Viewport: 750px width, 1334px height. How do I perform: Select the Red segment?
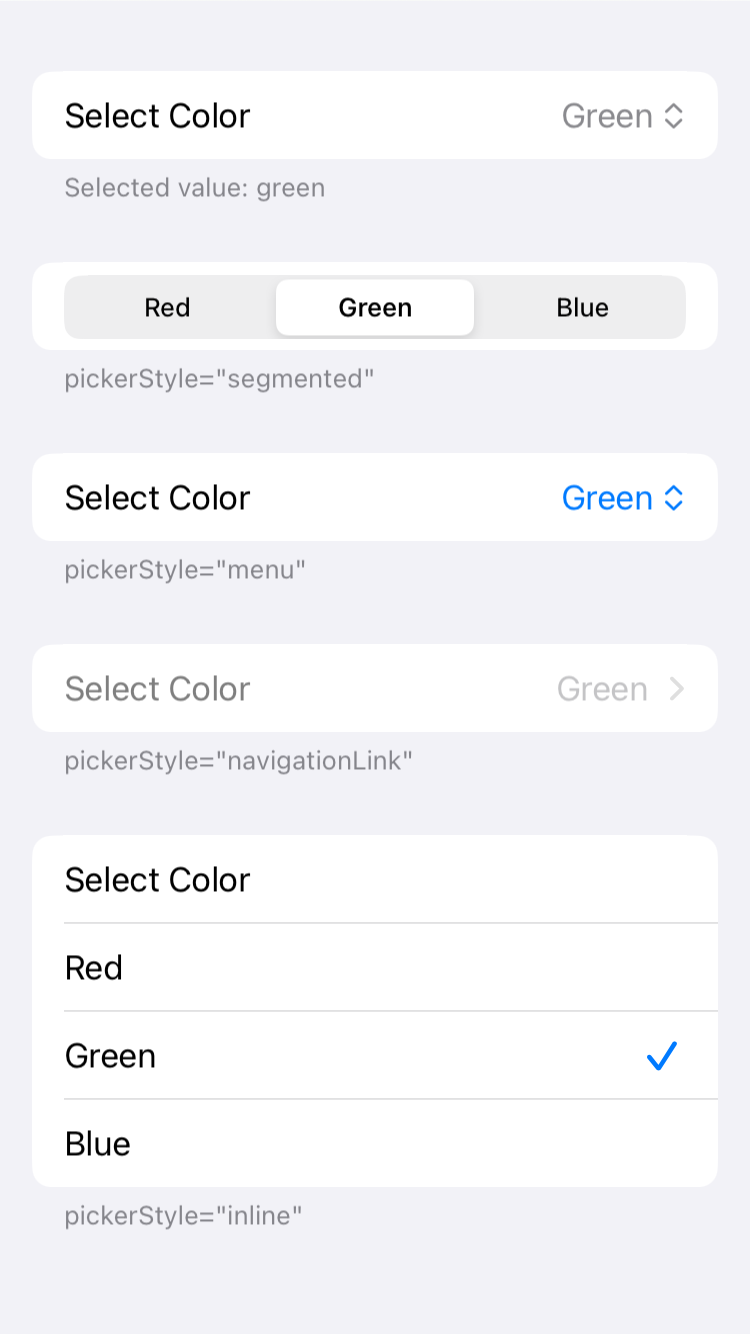tap(167, 307)
